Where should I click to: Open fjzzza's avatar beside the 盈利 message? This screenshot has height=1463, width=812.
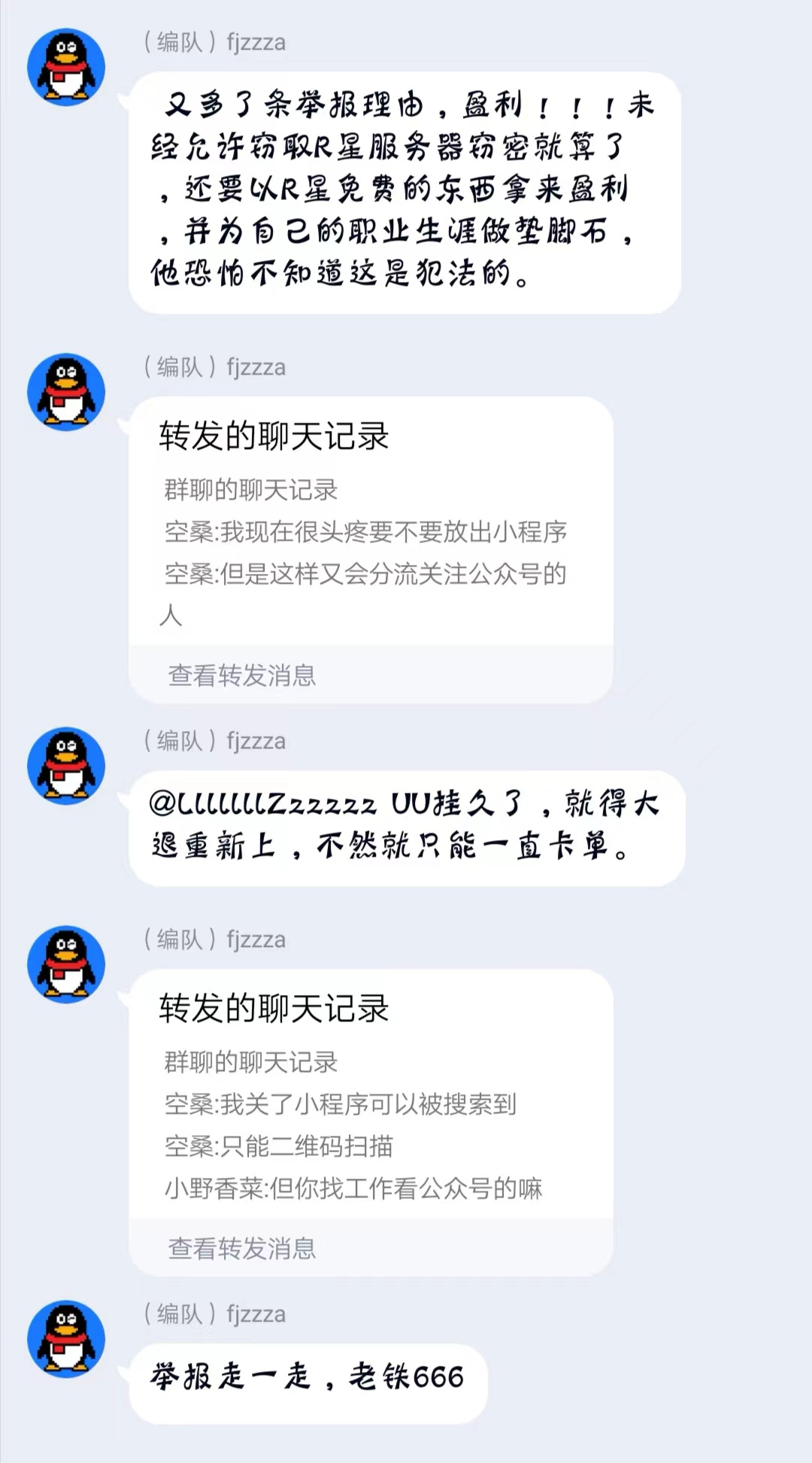(66, 68)
